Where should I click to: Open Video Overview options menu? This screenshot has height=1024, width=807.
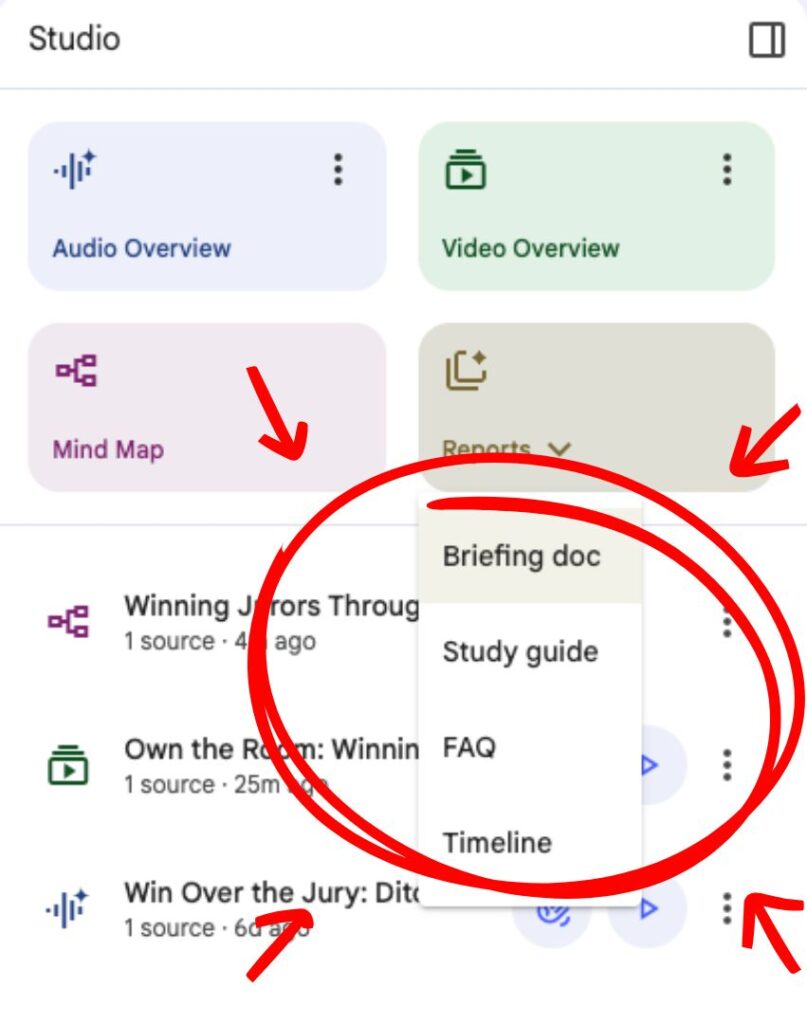pyautogui.click(x=727, y=170)
